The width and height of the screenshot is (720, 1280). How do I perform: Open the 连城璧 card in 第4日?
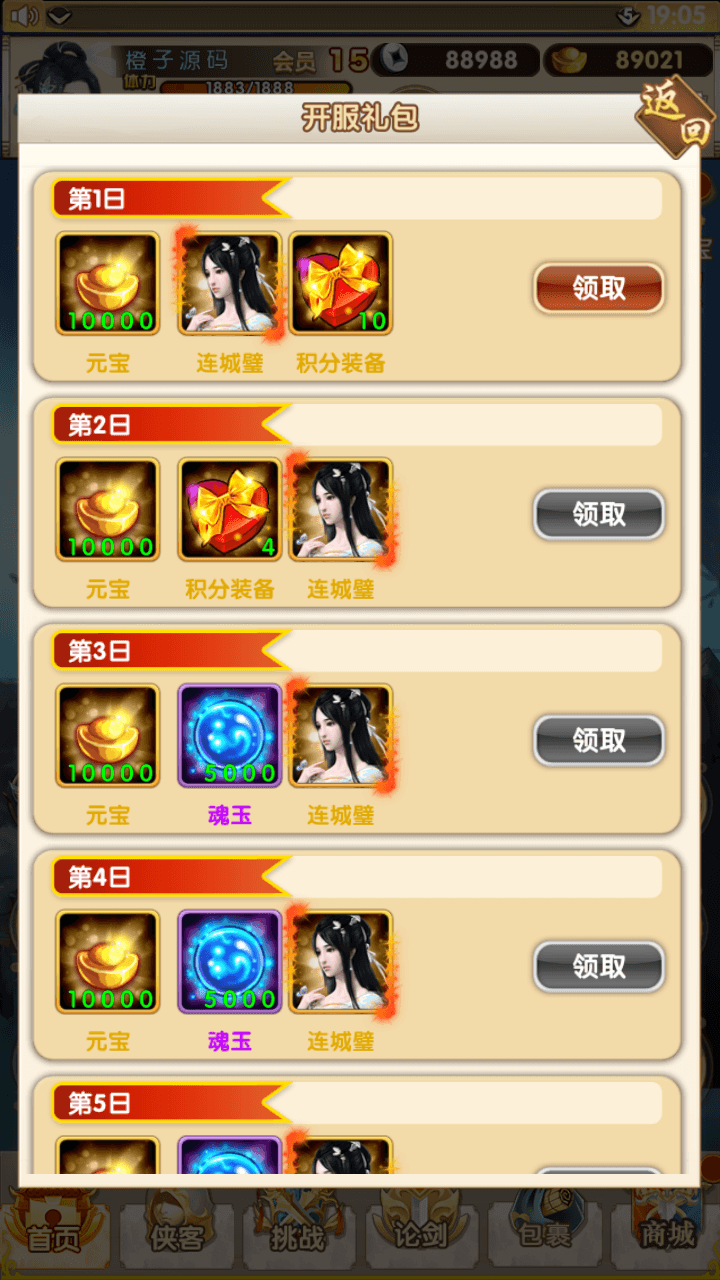(x=341, y=962)
